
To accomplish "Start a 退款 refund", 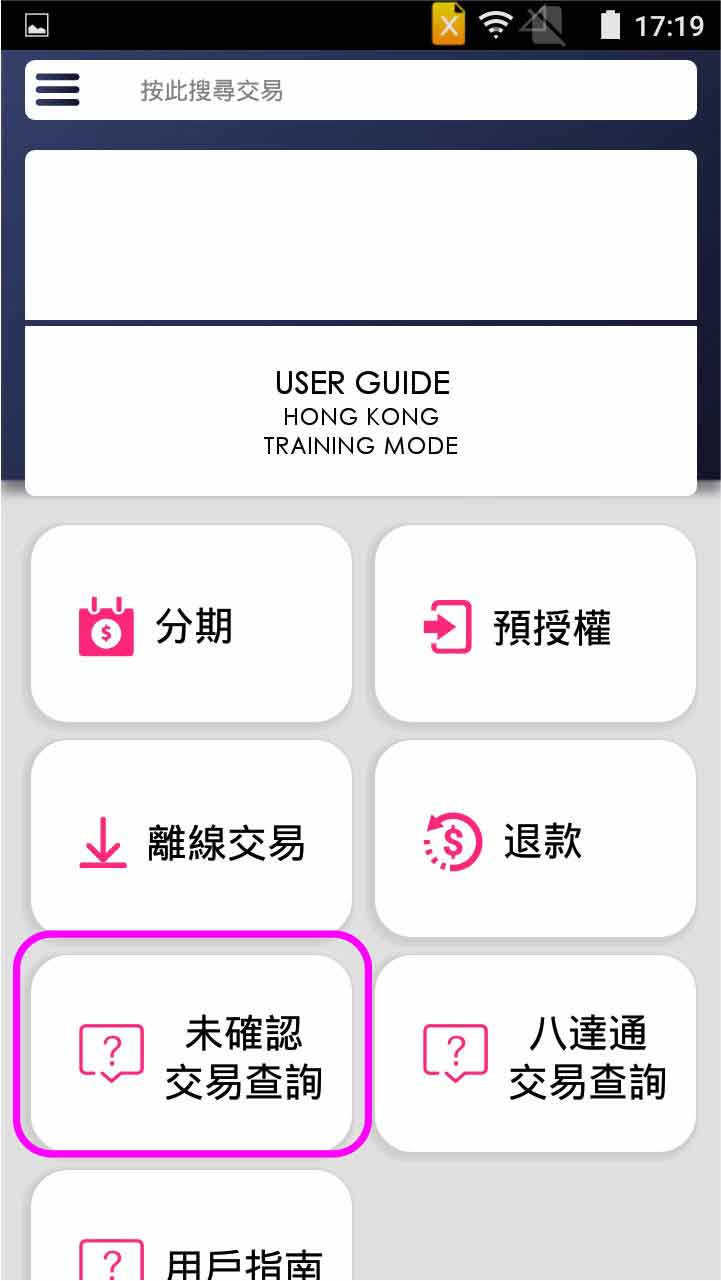I will coord(535,842).
